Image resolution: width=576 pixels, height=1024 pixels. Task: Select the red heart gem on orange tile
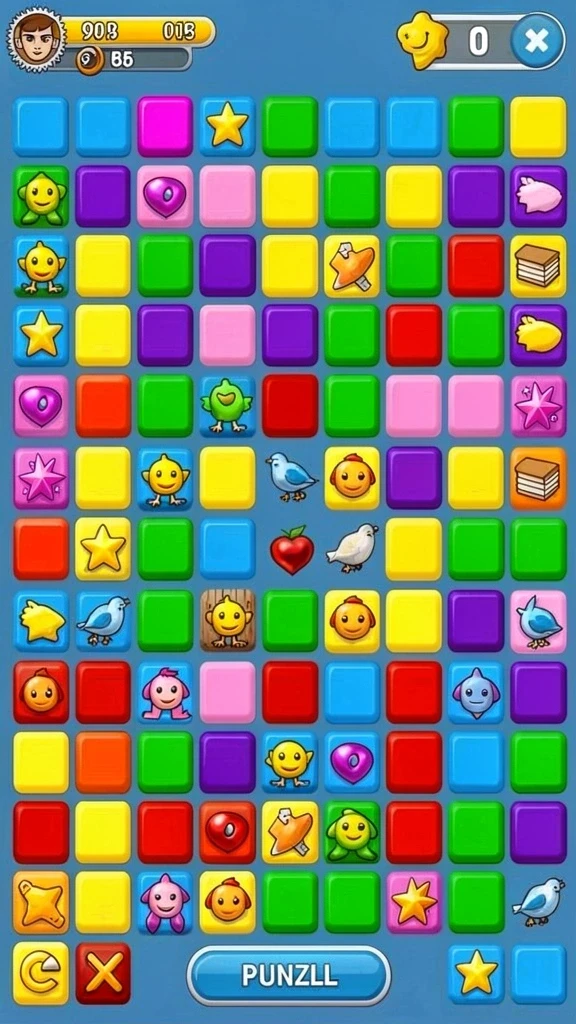(227, 832)
